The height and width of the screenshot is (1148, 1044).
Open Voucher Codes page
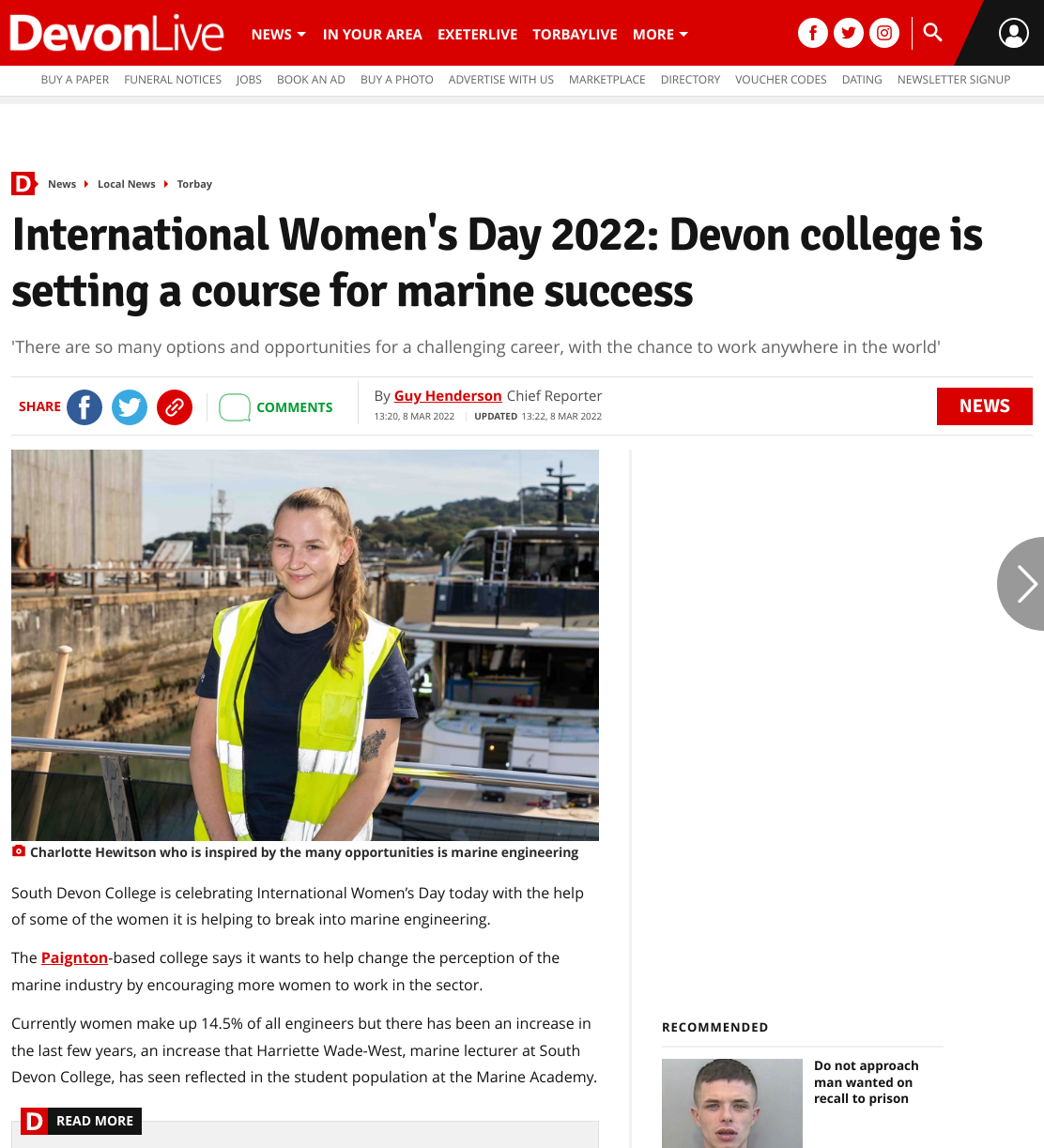pyautogui.click(x=781, y=80)
